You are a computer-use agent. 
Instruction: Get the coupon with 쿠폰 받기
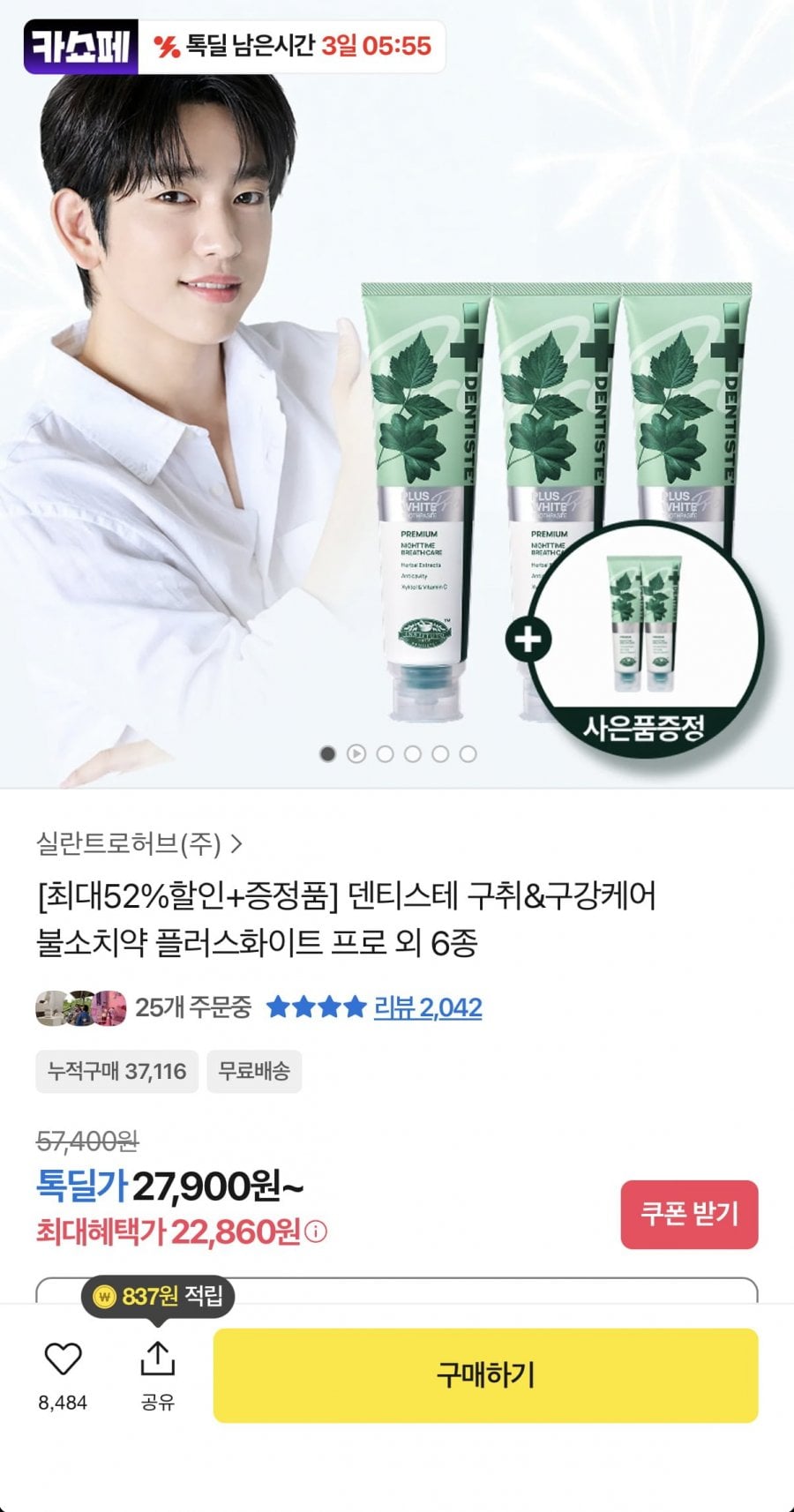(689, 1214)
